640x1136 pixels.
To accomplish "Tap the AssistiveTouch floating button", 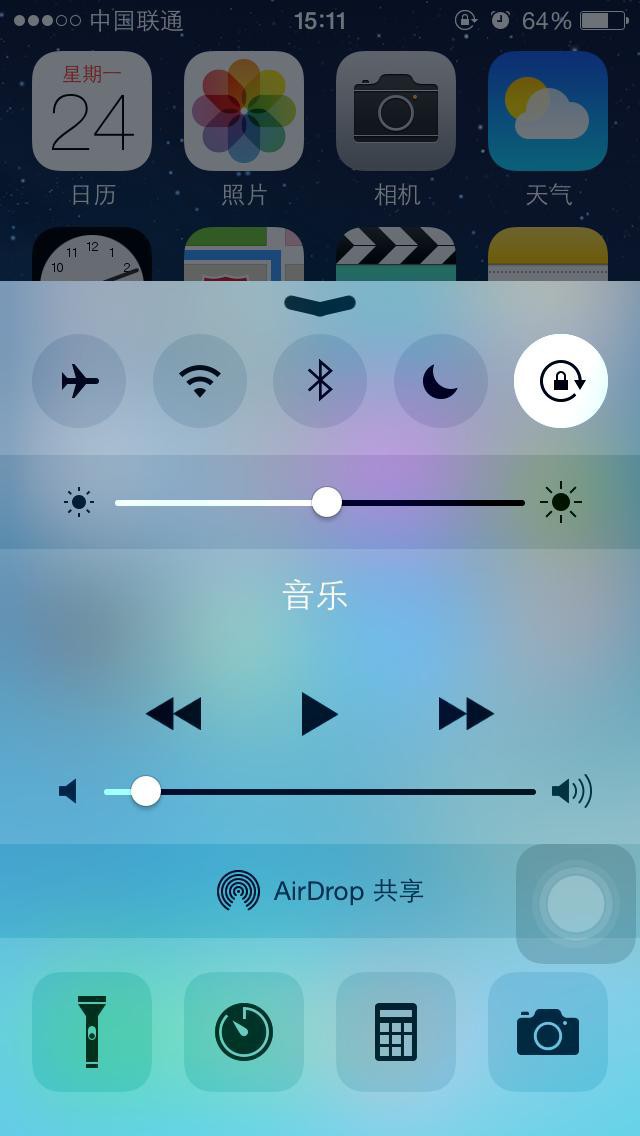I will tap(576, 904).
